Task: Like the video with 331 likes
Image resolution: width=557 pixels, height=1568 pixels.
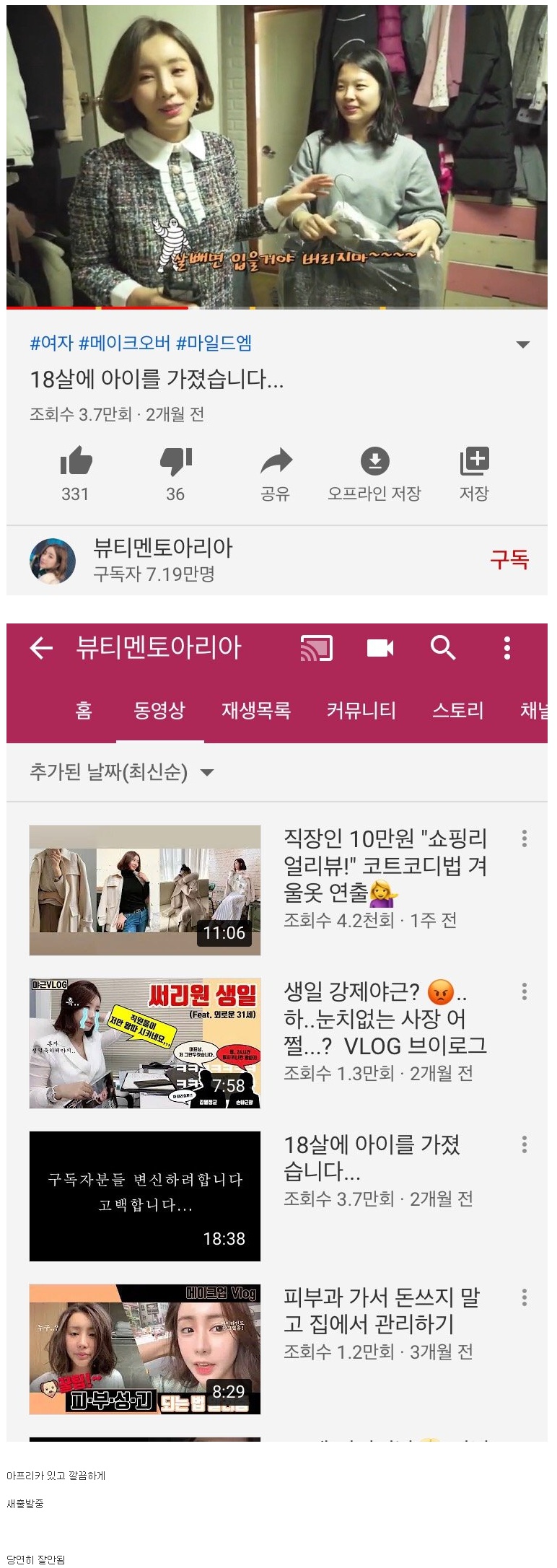Action: click(76, 462)
